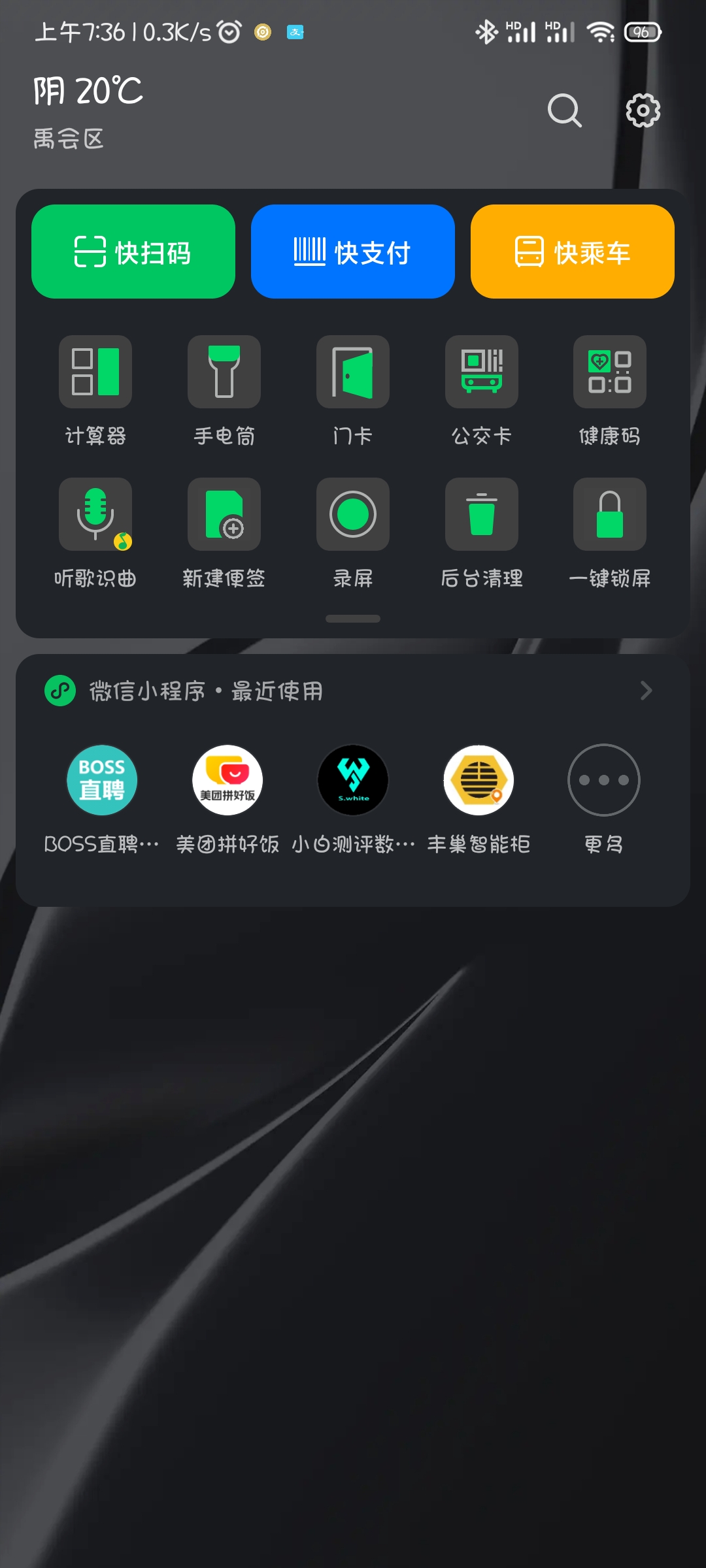Viewport: 706px width, 1568px height.
Task: Launch 快乘车 transit code
Action: 572,252
